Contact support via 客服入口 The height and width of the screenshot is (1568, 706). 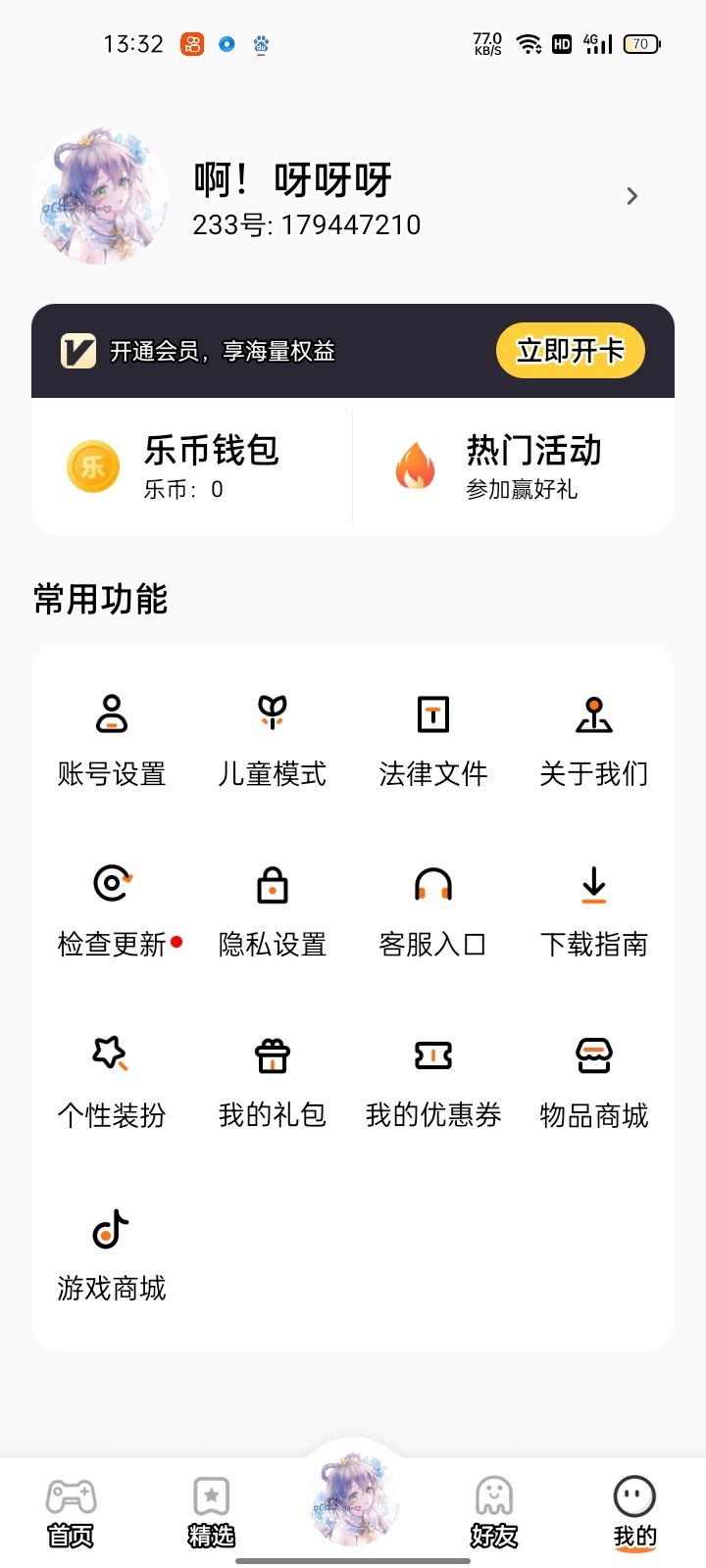coord(432,911)
